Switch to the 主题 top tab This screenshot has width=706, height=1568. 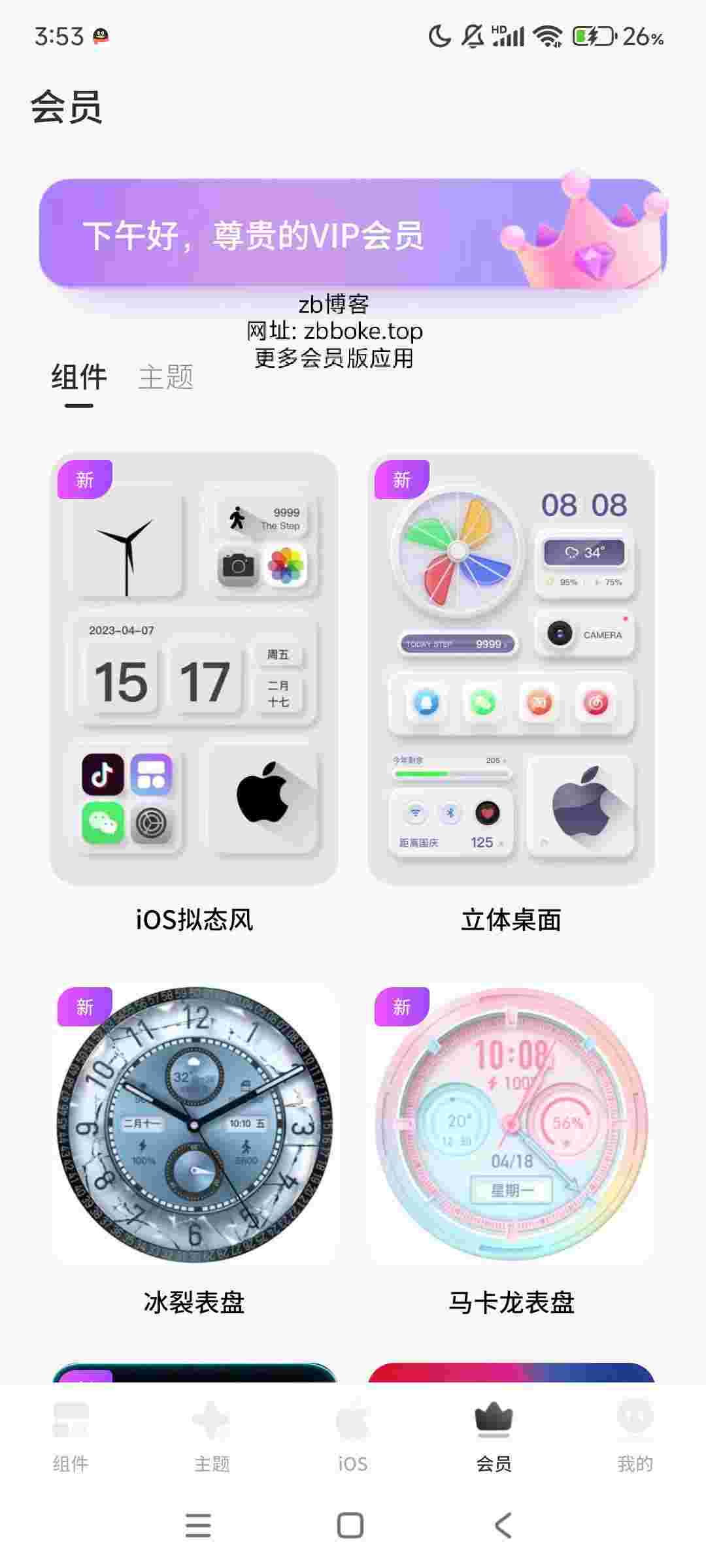pyautogui.click(x=166, y=377)
